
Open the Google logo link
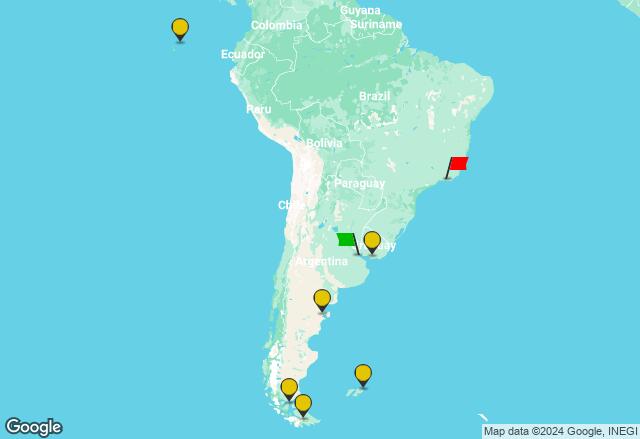click(x=33, y=427)
